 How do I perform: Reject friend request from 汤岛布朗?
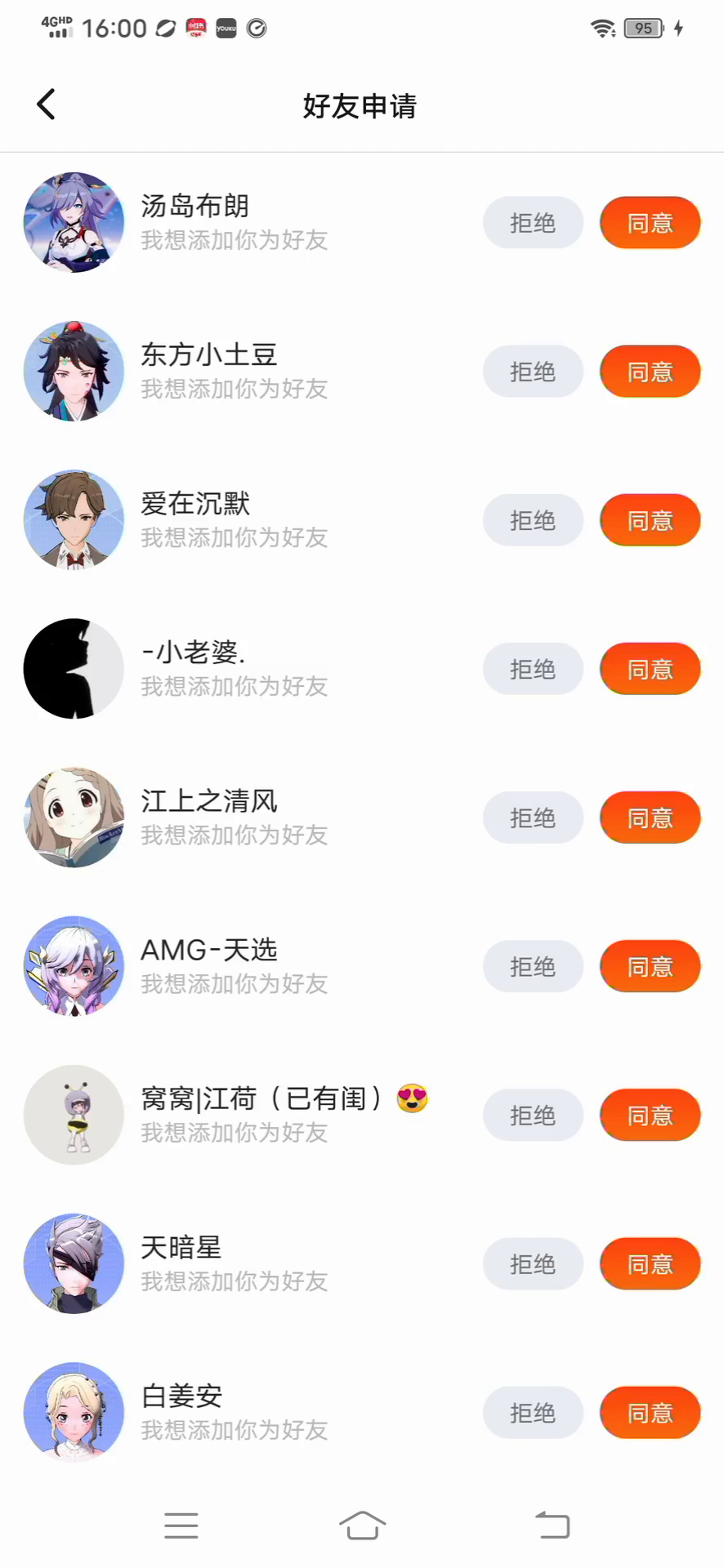click(x=533, y=223)
